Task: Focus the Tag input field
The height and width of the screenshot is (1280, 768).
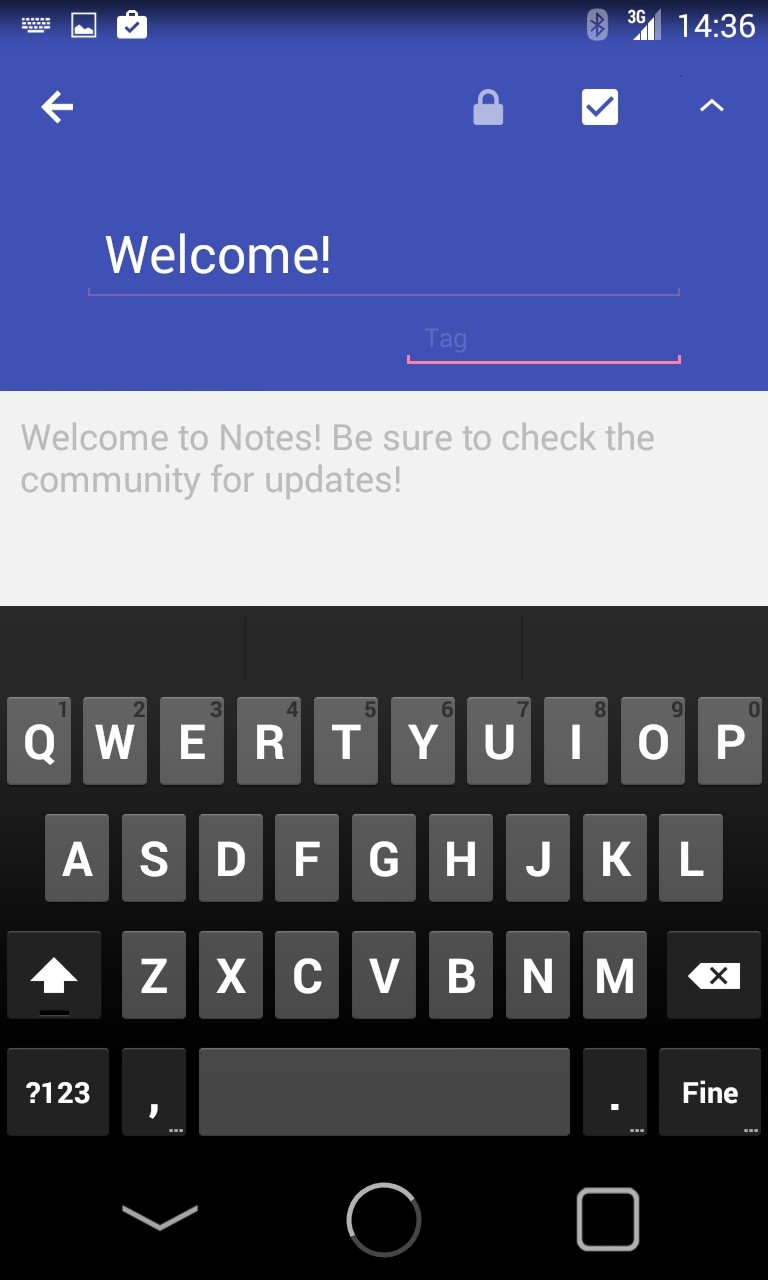Action: [x=543, y=340]
